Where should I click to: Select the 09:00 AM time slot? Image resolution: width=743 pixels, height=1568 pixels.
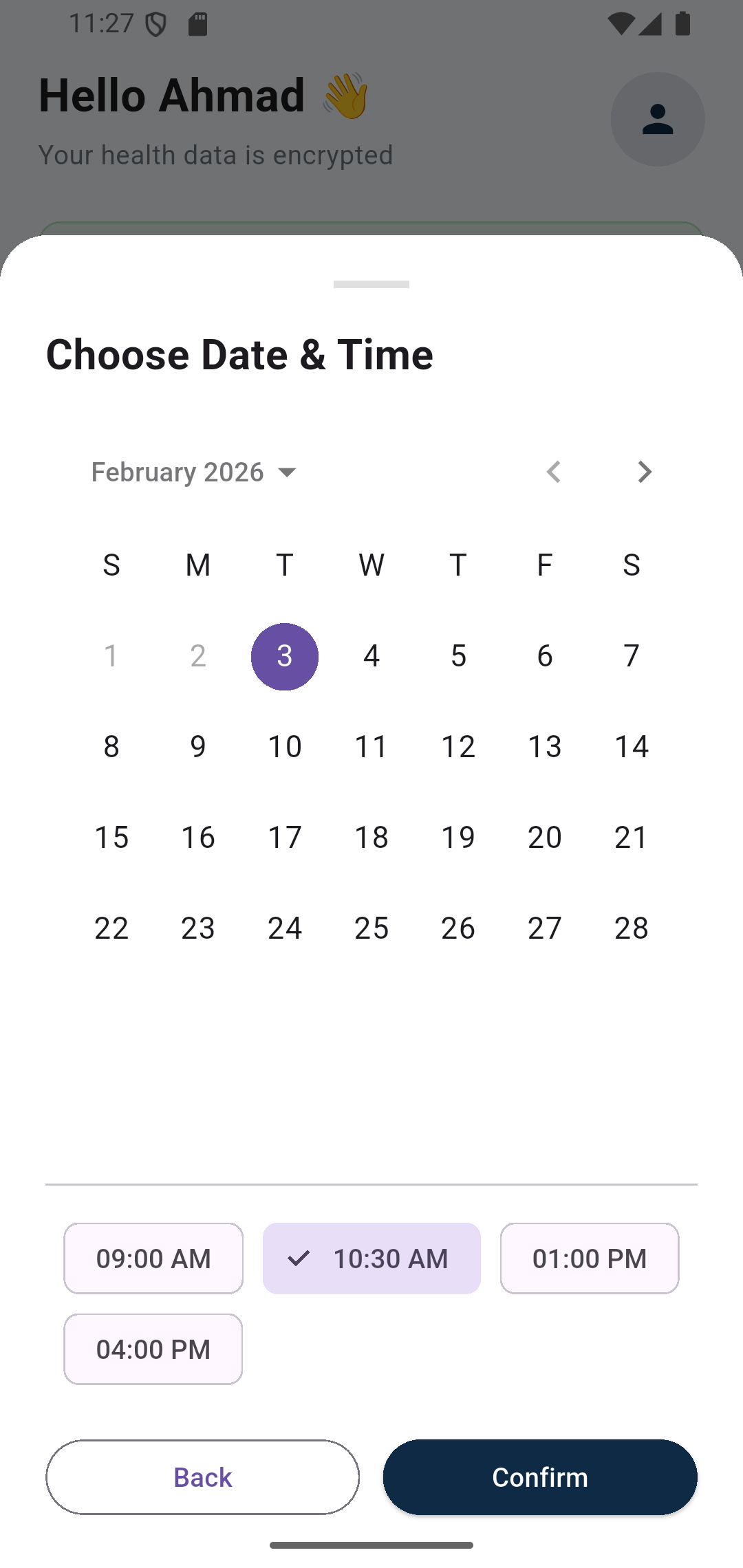153,1258
